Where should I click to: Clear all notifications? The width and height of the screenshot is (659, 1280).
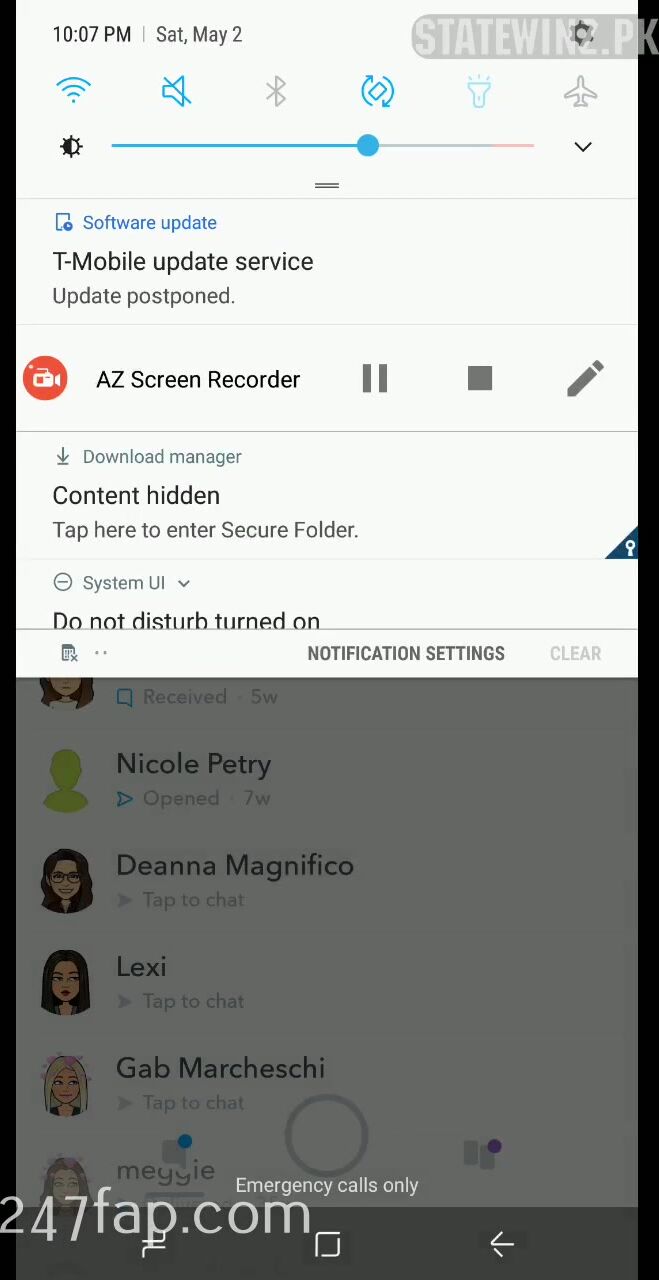pyautogui.click(x=575, y=653)
